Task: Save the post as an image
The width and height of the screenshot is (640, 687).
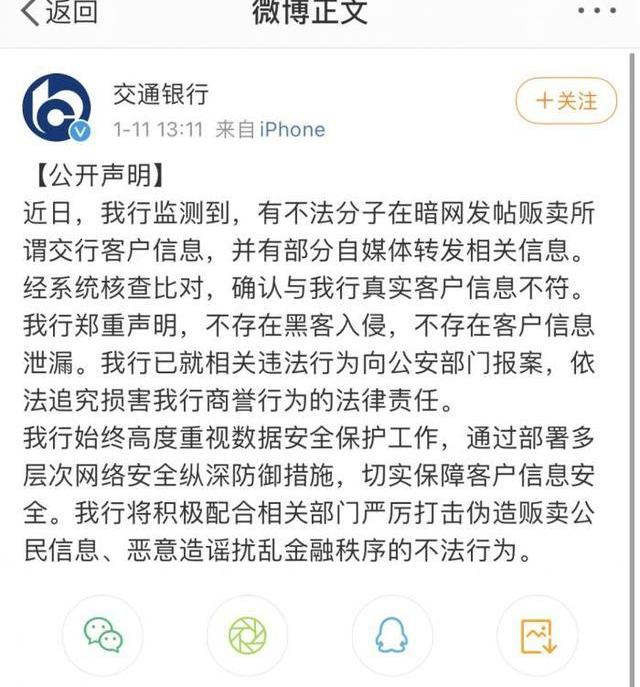Action: [537, 634]
